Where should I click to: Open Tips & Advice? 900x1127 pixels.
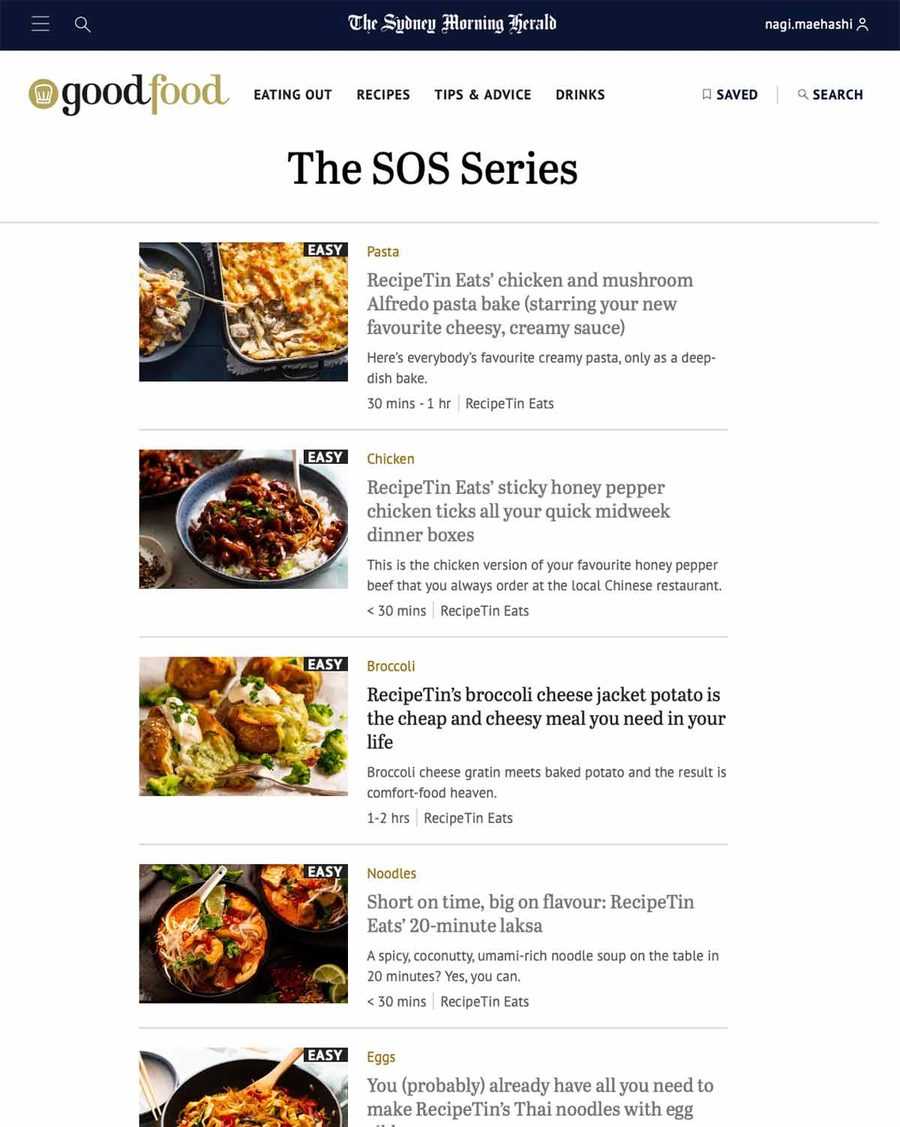pyautogui.click(x=483, y=95)
